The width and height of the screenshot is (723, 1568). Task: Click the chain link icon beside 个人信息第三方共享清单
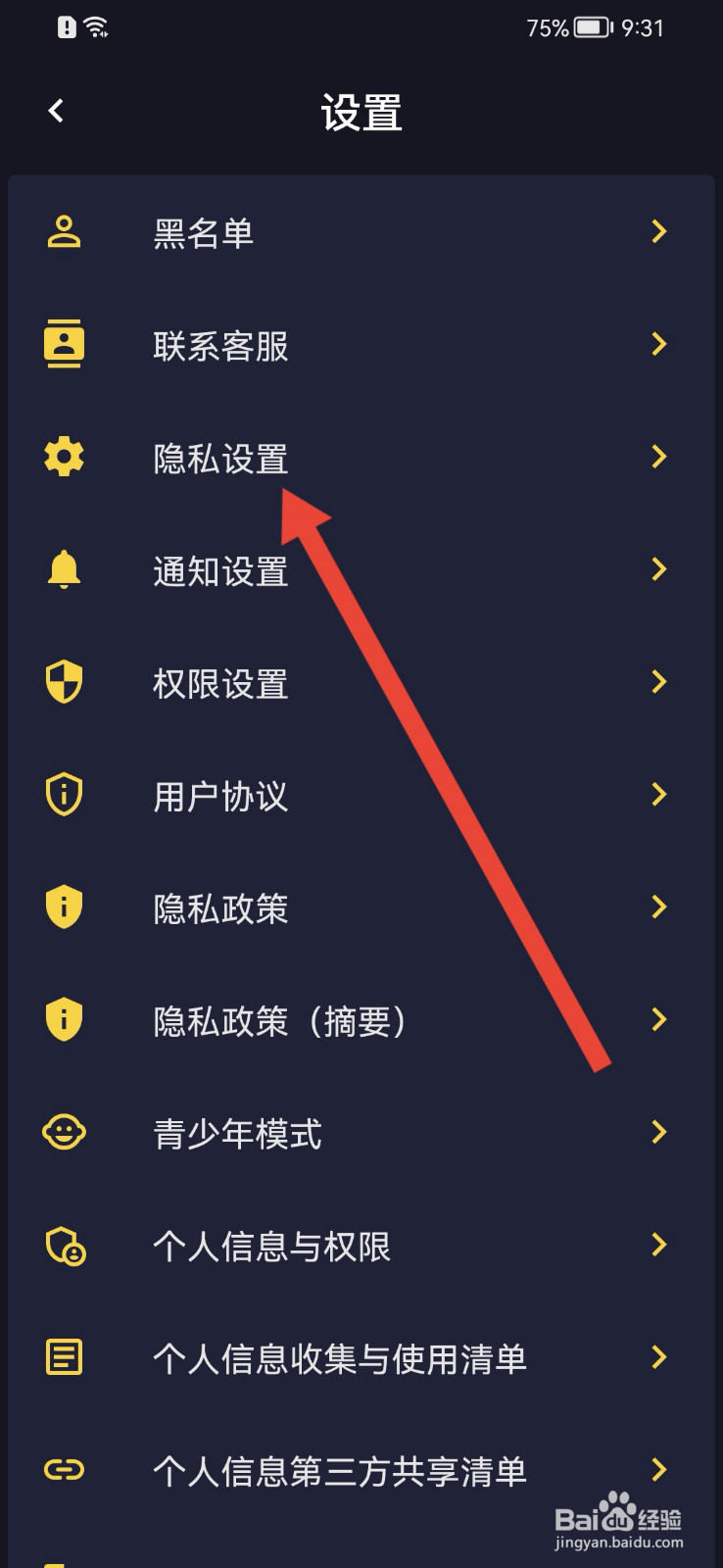pyautogui.click(x=63, y=1470)
